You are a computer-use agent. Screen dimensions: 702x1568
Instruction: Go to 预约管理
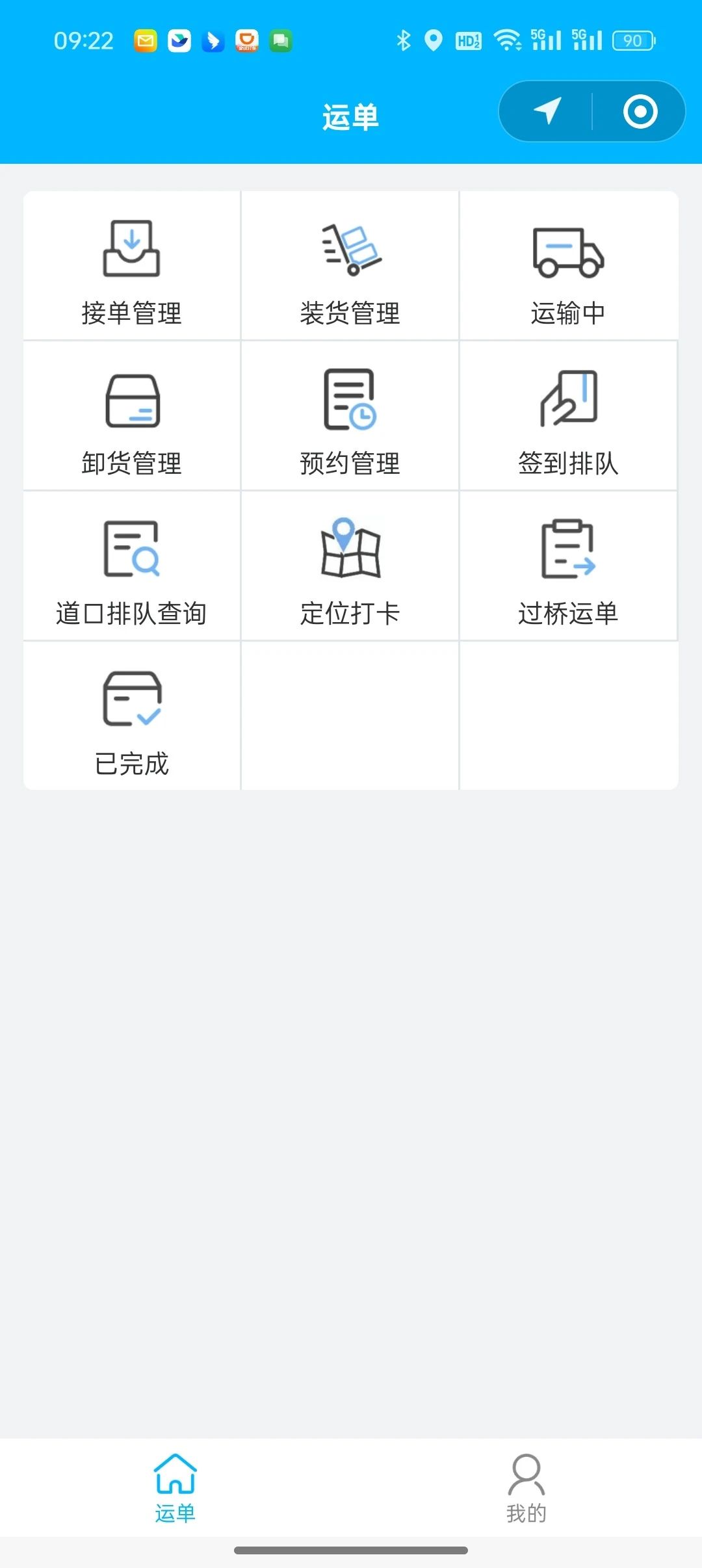point(350,416)
